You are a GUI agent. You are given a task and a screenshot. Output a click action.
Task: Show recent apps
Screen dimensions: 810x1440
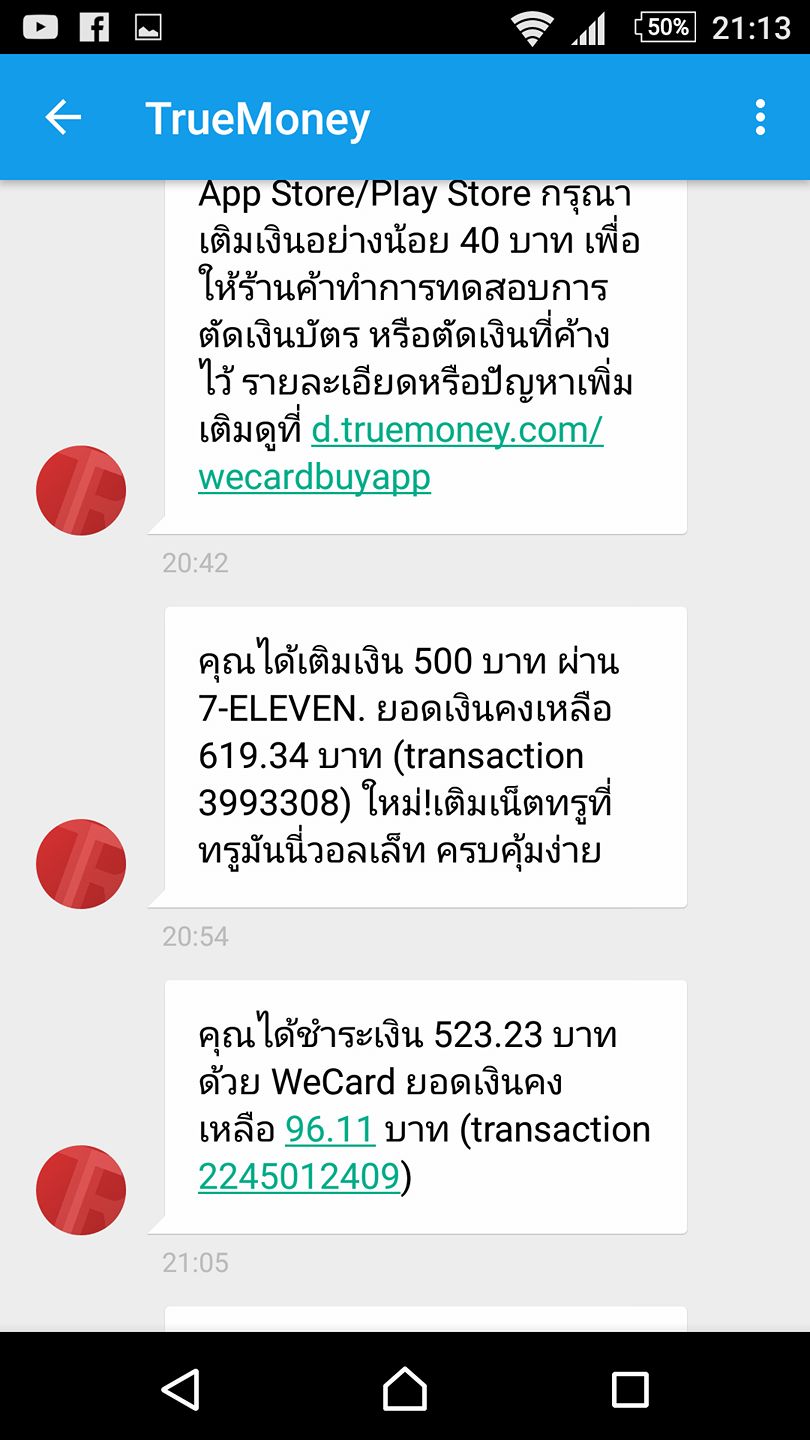coord(630,1388)
